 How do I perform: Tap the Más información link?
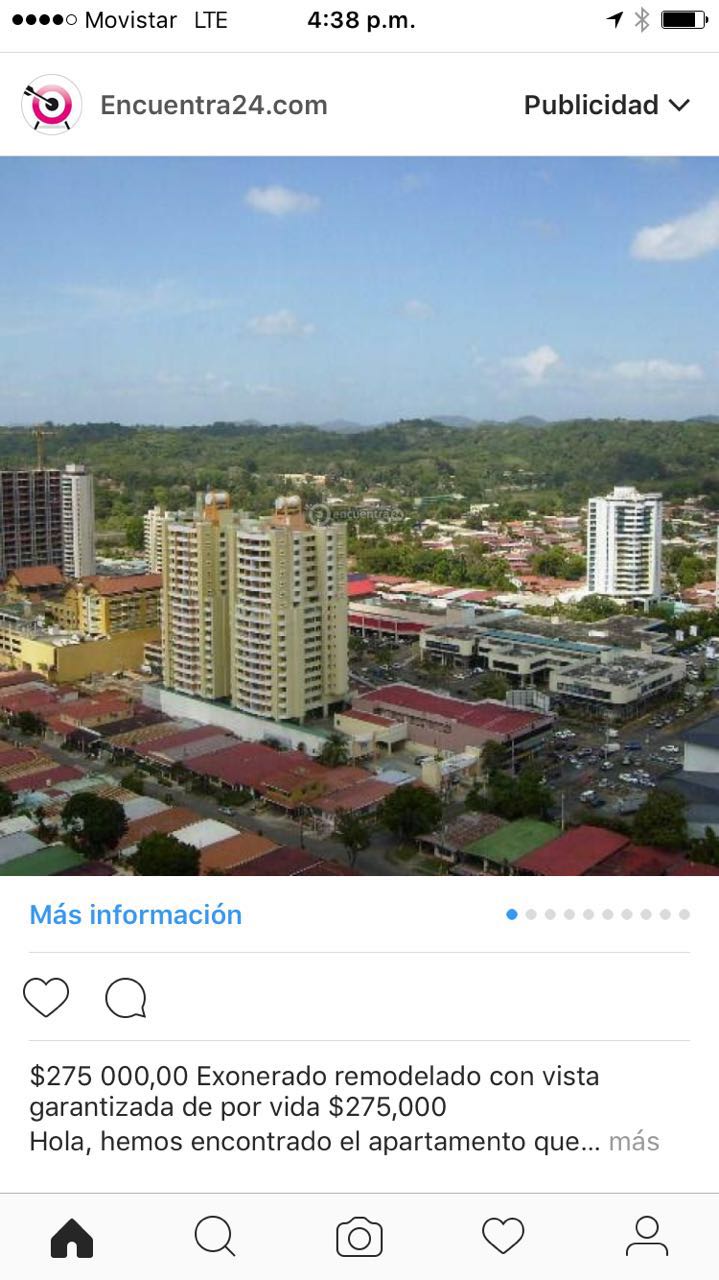point(136,915)
